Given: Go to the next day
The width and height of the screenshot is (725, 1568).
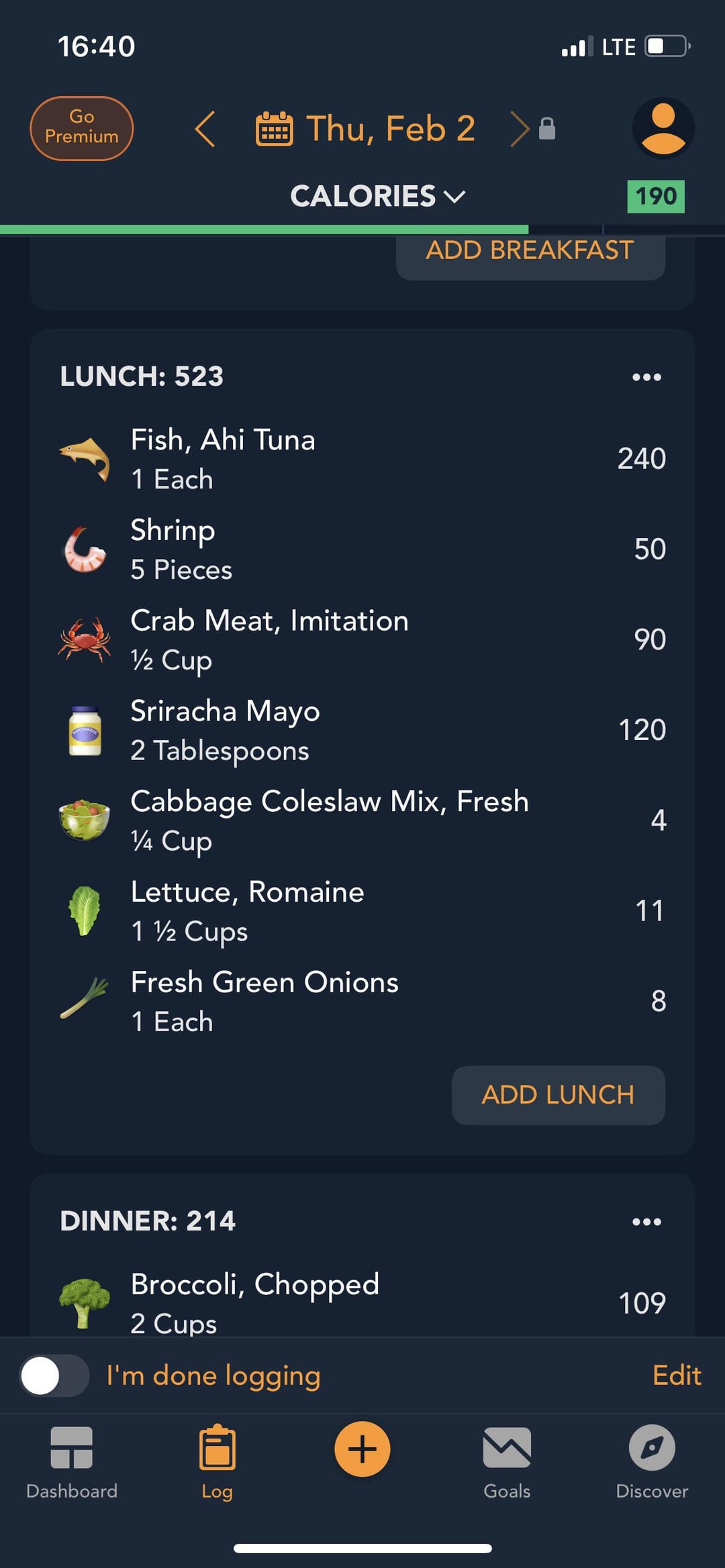Looking at the screenshot, I should [520, 129].
